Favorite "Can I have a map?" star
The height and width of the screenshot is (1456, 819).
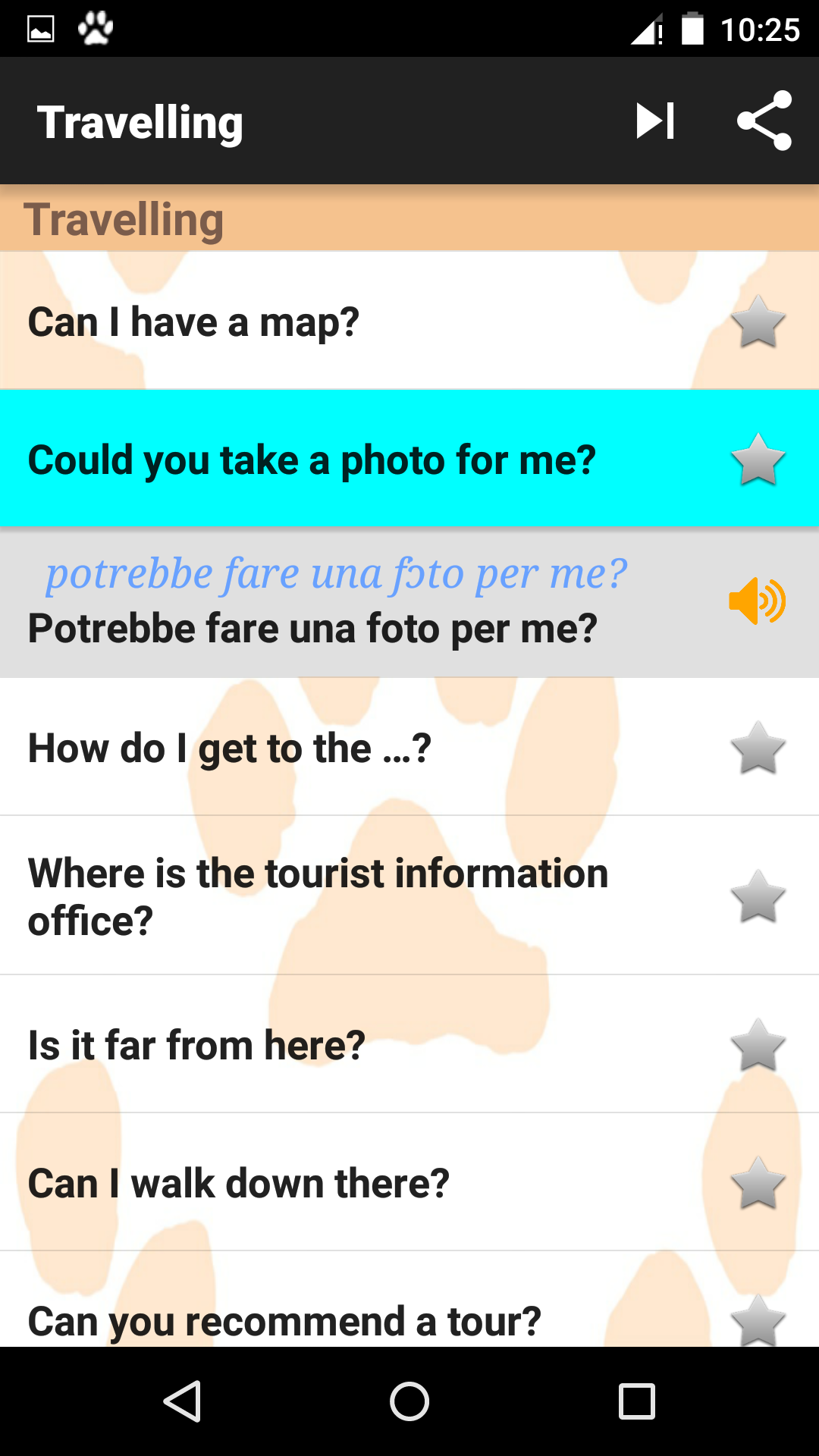coord(757,322)
